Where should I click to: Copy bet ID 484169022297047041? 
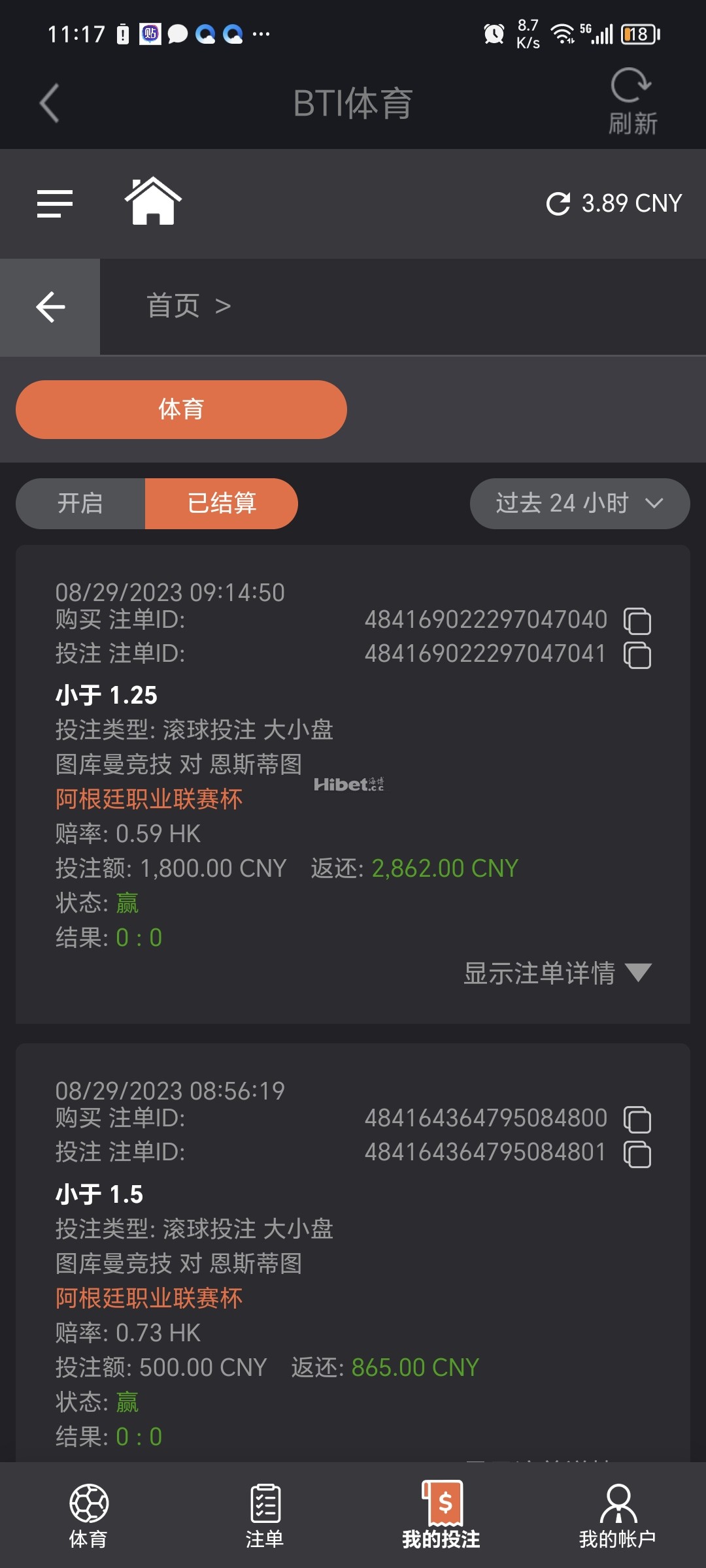[637, 655]
